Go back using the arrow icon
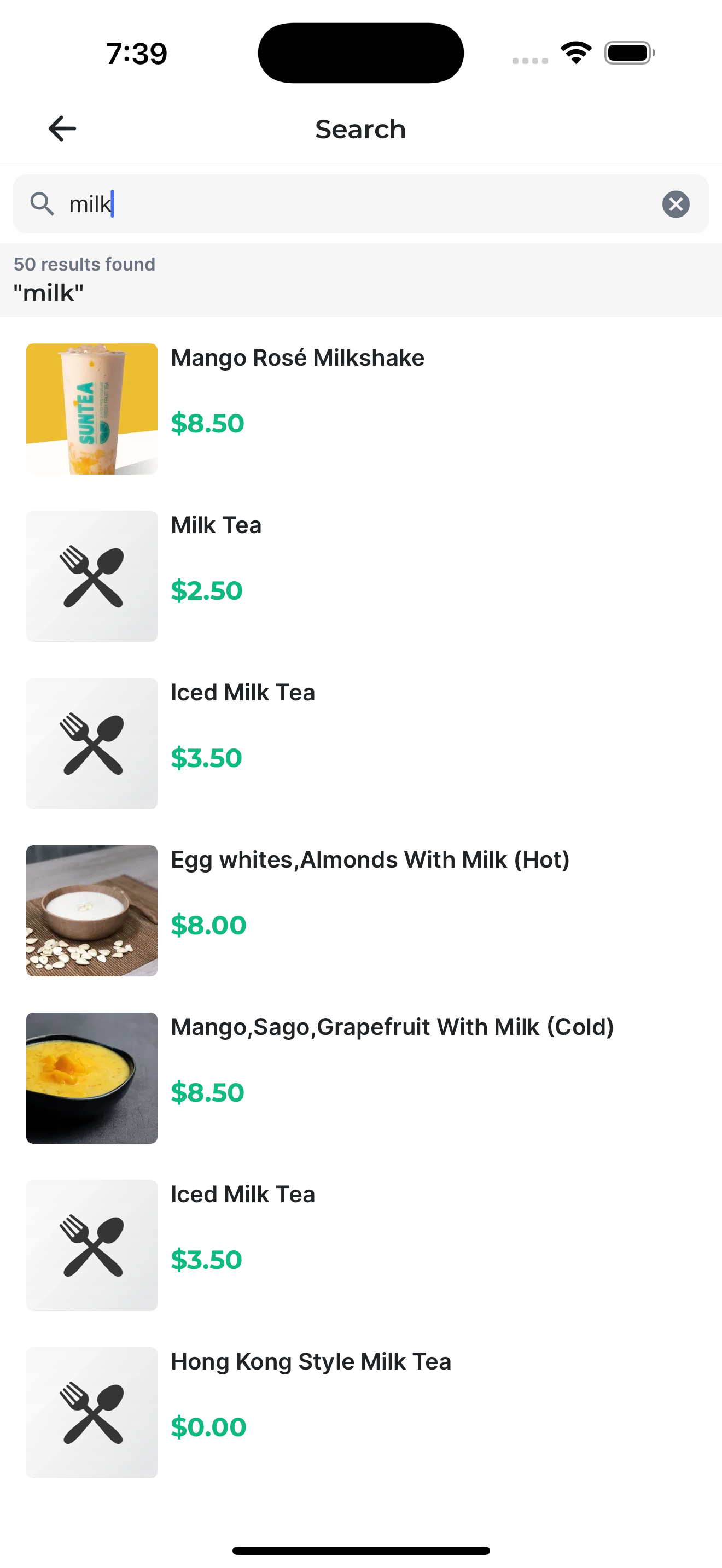Viewport: 722px width, 1568px height. tap(62, 129)
